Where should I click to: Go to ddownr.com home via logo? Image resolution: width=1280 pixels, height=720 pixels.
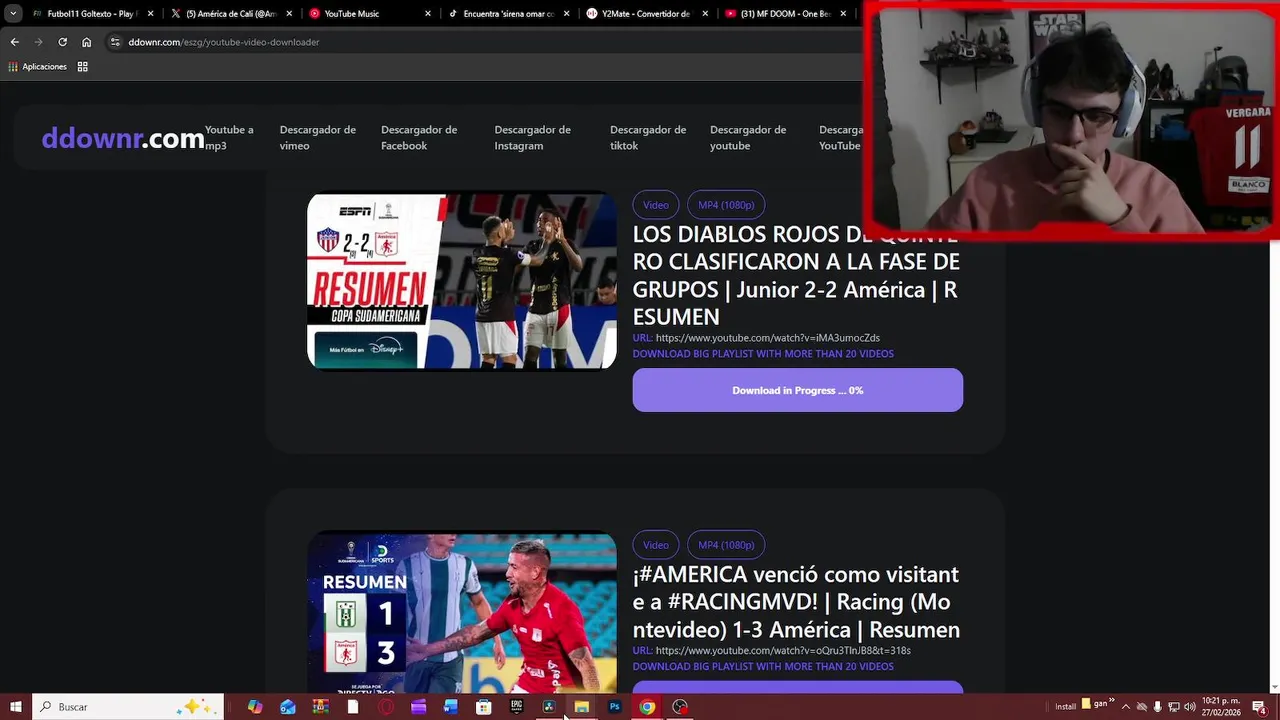(122, 139)
